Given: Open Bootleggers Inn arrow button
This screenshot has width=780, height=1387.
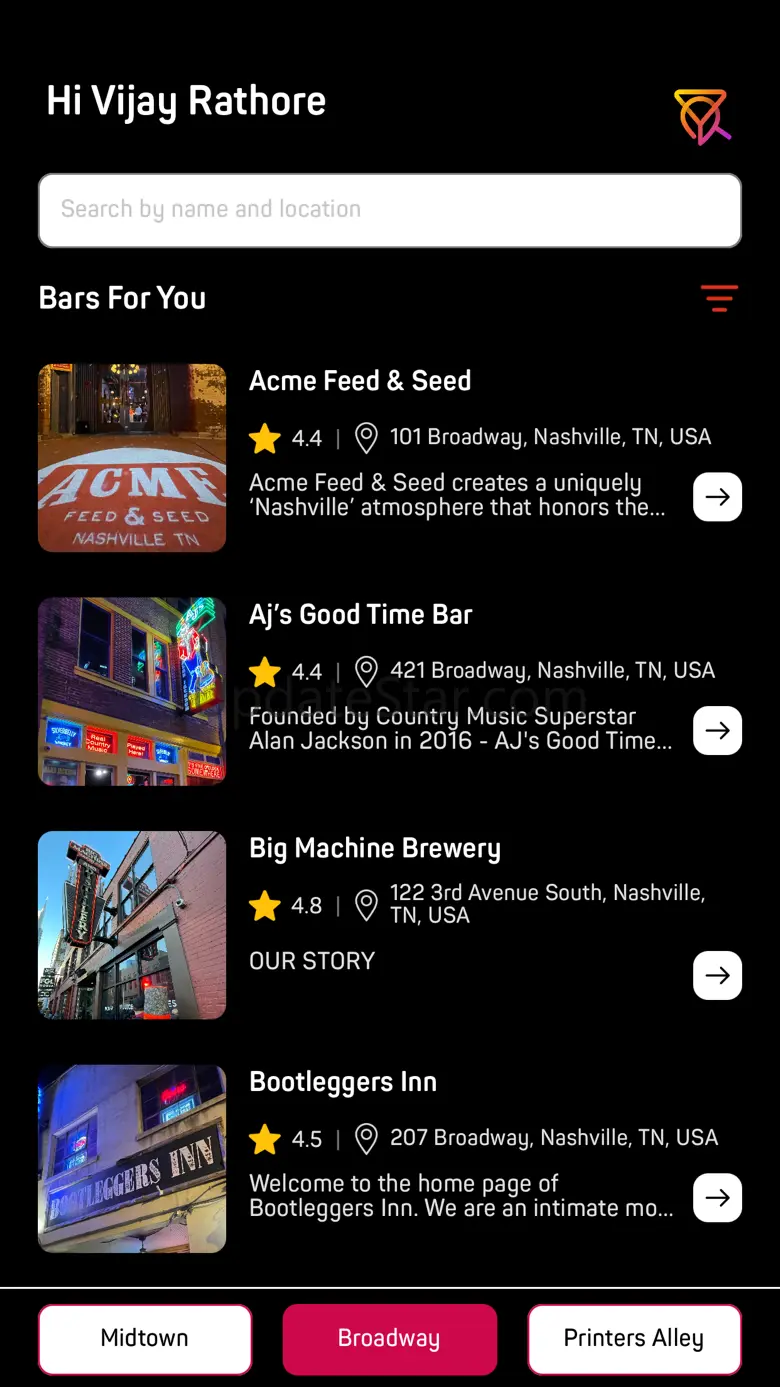Looking at the screenshot, I should click(717, 1197).
